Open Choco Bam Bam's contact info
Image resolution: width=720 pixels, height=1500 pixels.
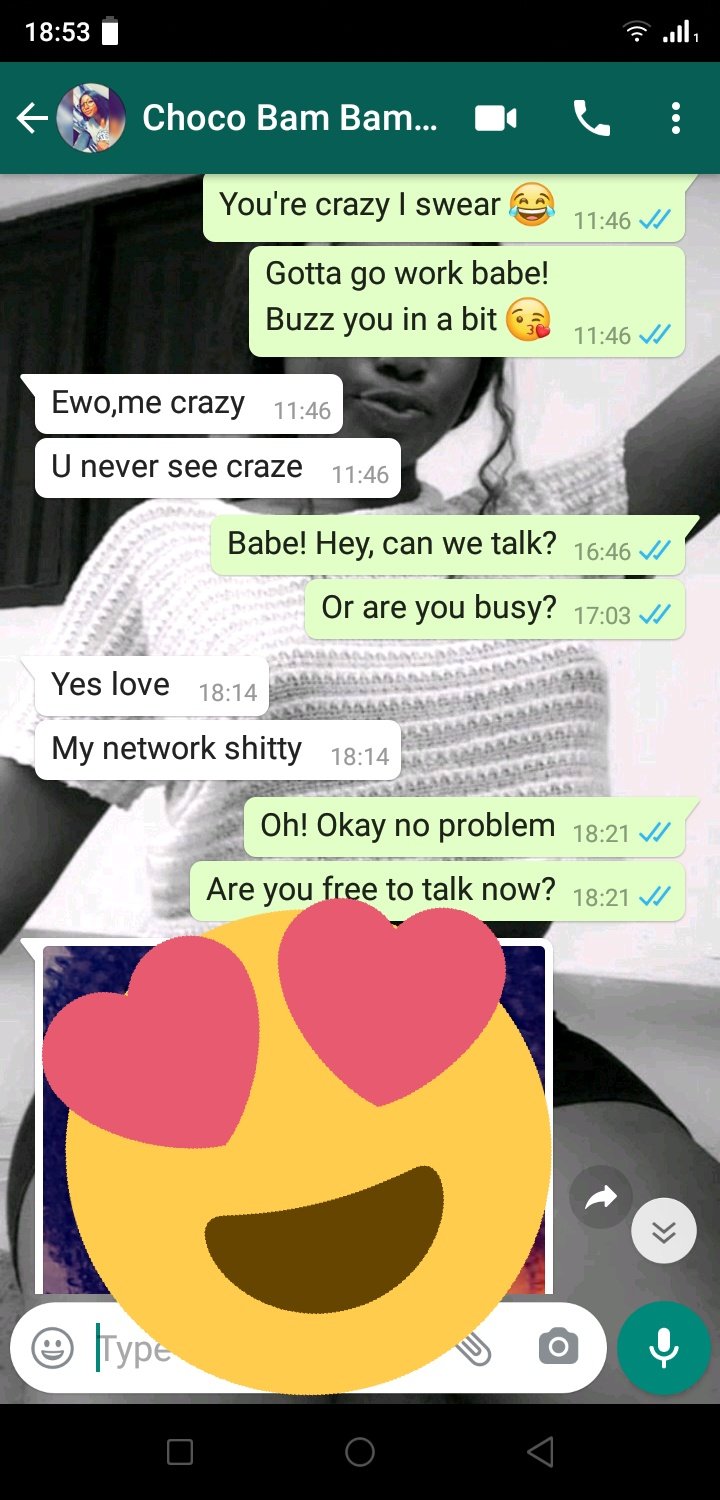tap(289, 118)
